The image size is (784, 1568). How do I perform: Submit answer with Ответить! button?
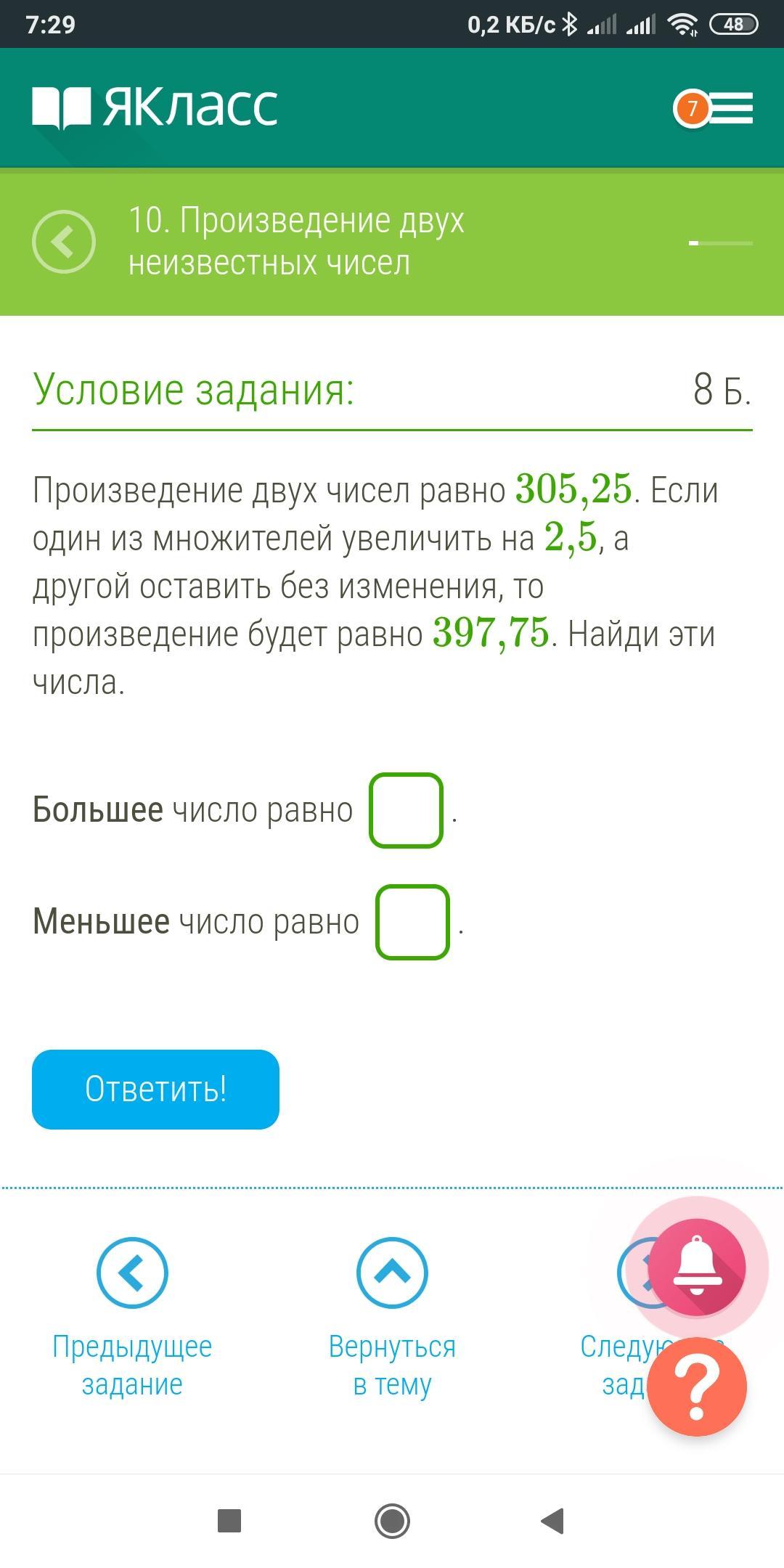point(155,1089)
